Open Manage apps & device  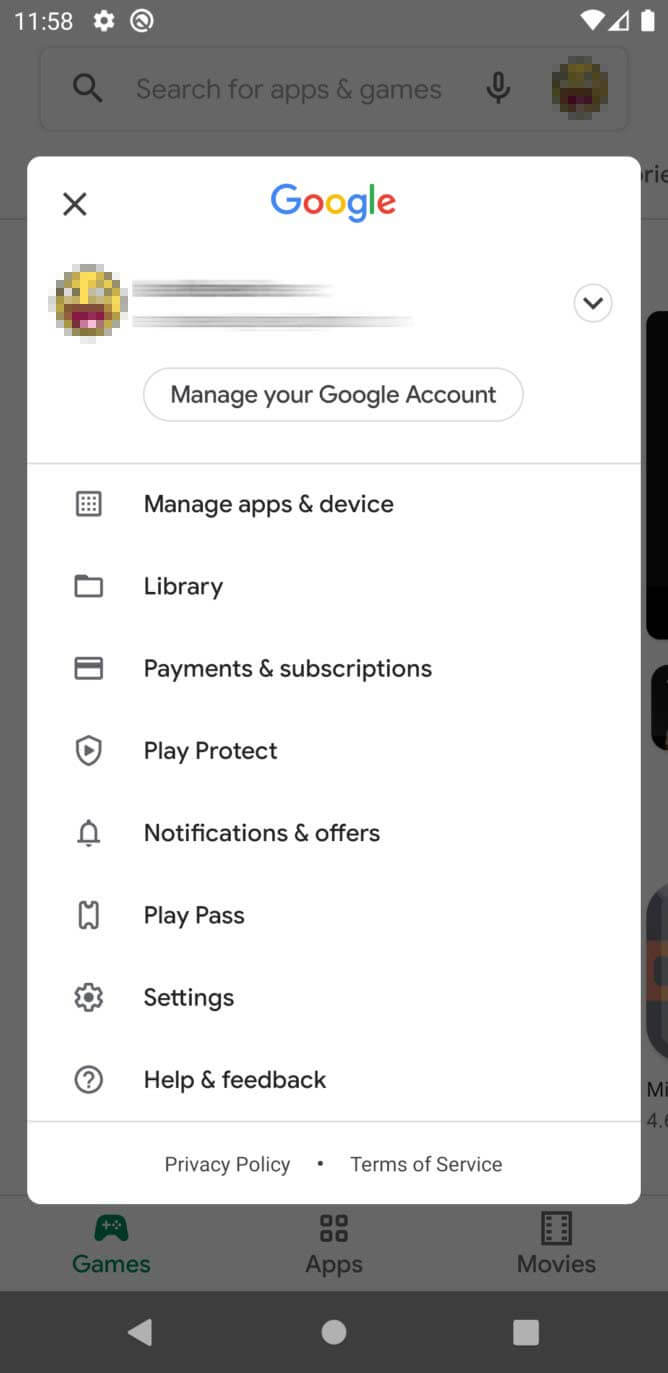click(x=334, y=504)
